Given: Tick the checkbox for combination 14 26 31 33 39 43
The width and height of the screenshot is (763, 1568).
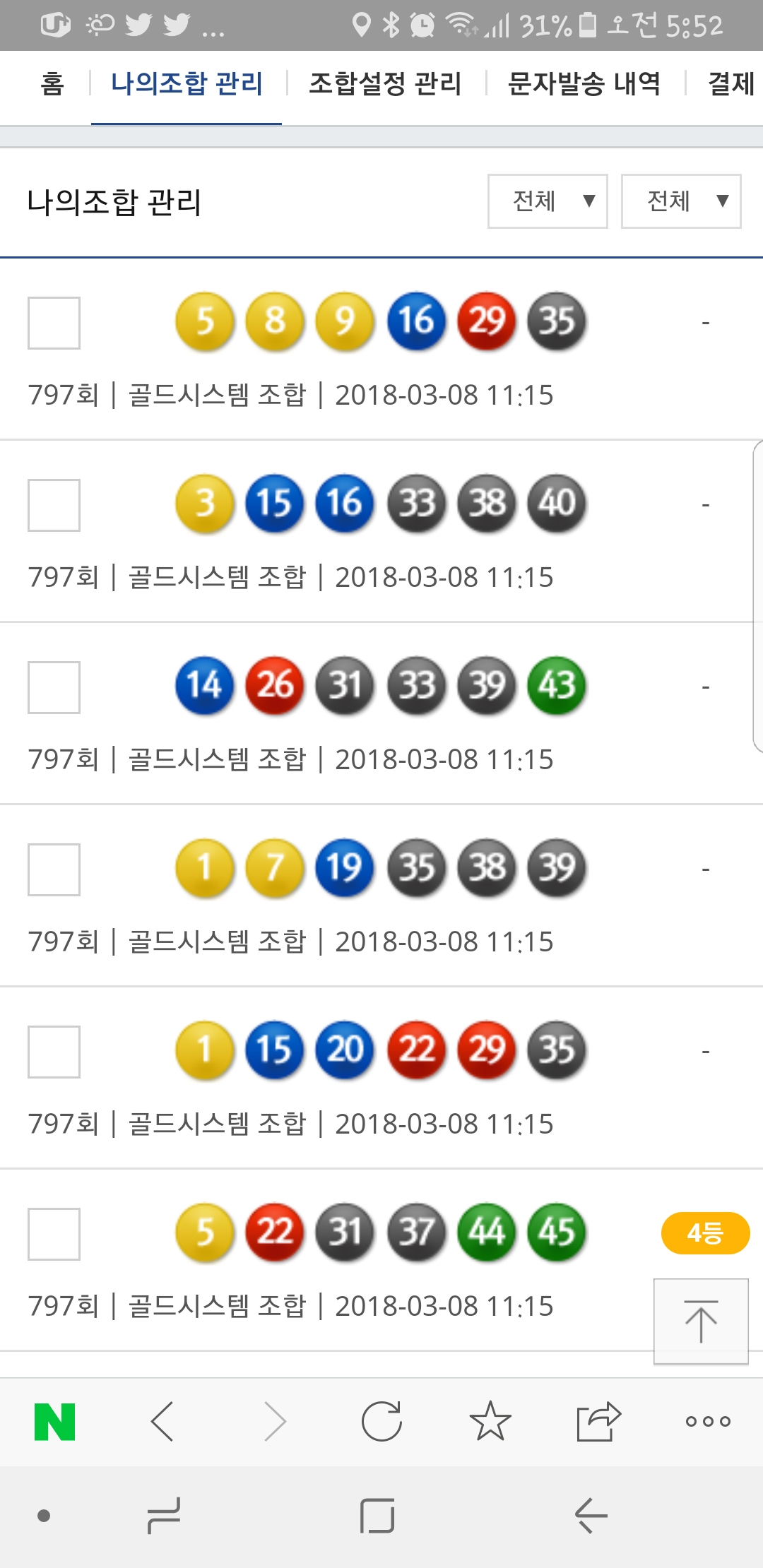Looking at the screenshot, I should [54, 687].
